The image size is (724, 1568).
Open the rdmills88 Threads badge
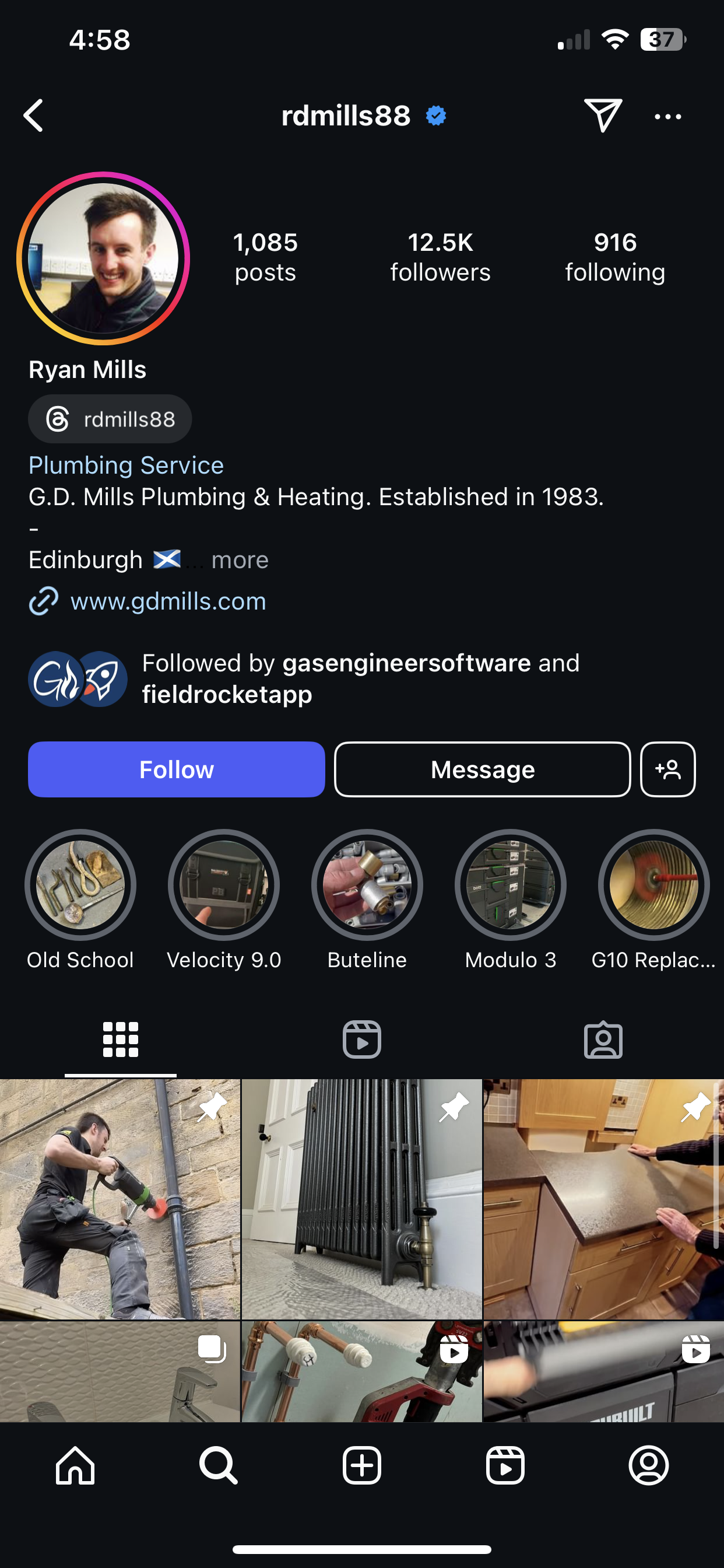tap(110, 419)
